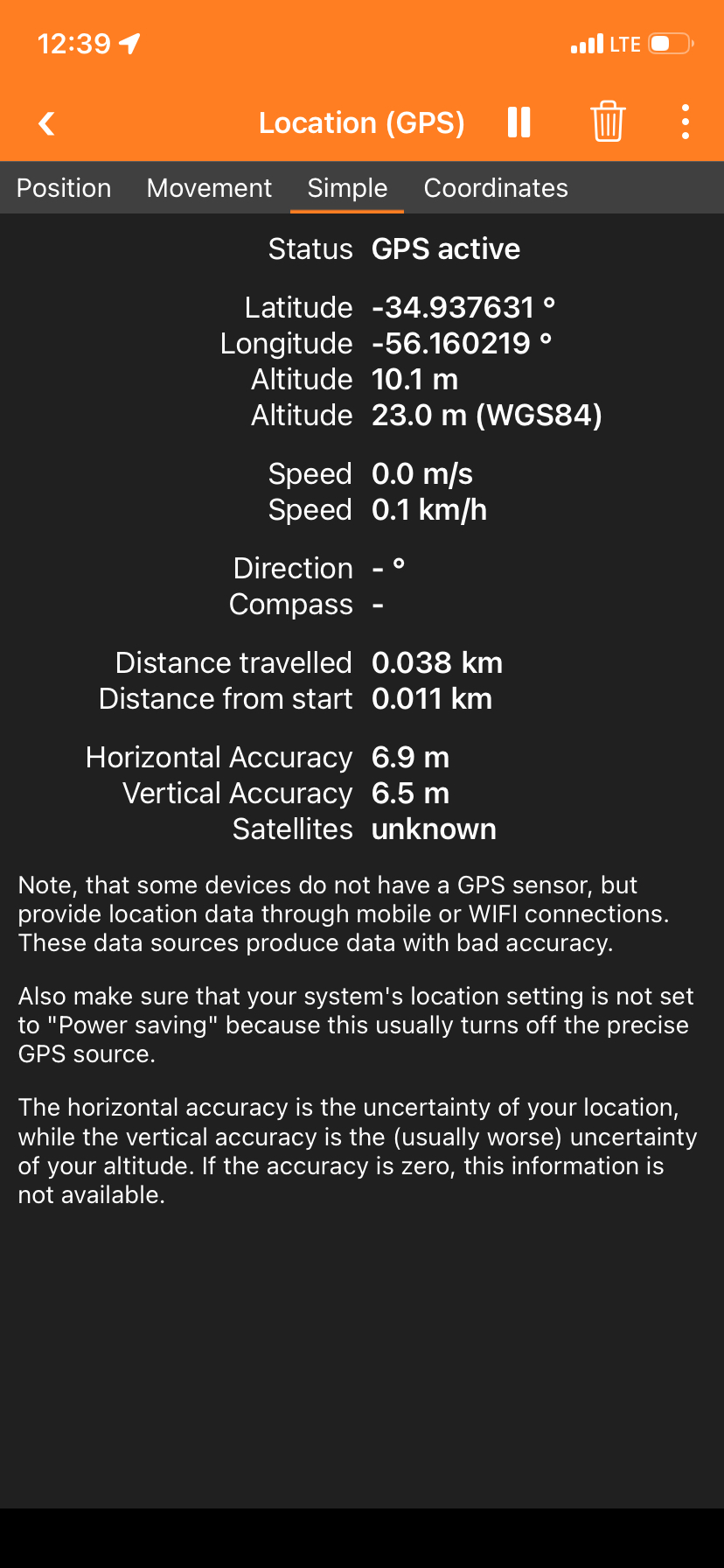
Task: Open the three-dot overflow menu
Action: pos(686,122)
